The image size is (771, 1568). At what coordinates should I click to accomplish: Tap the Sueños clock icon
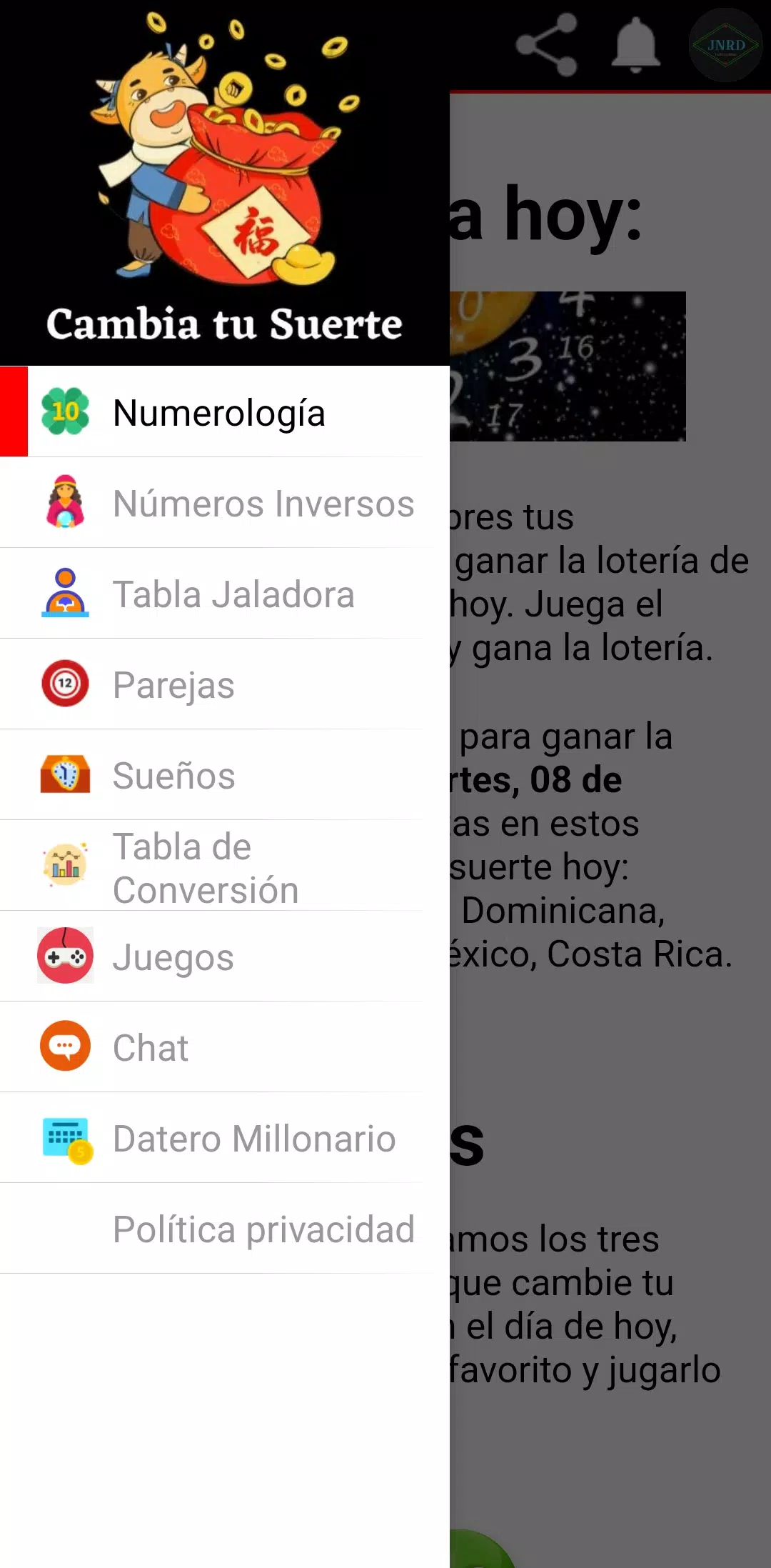click(x=65, y=775)
